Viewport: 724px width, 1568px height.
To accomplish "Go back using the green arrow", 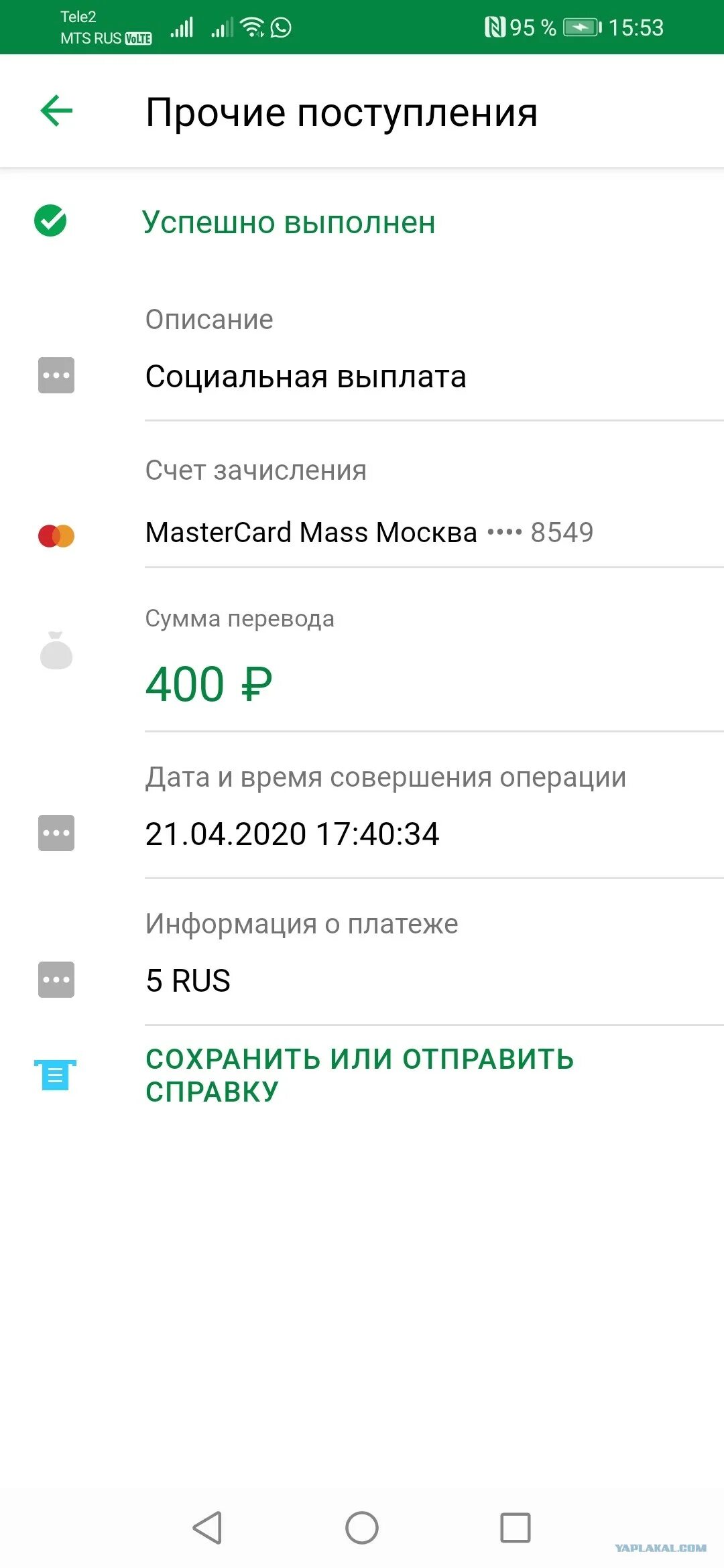I will 56,111.
